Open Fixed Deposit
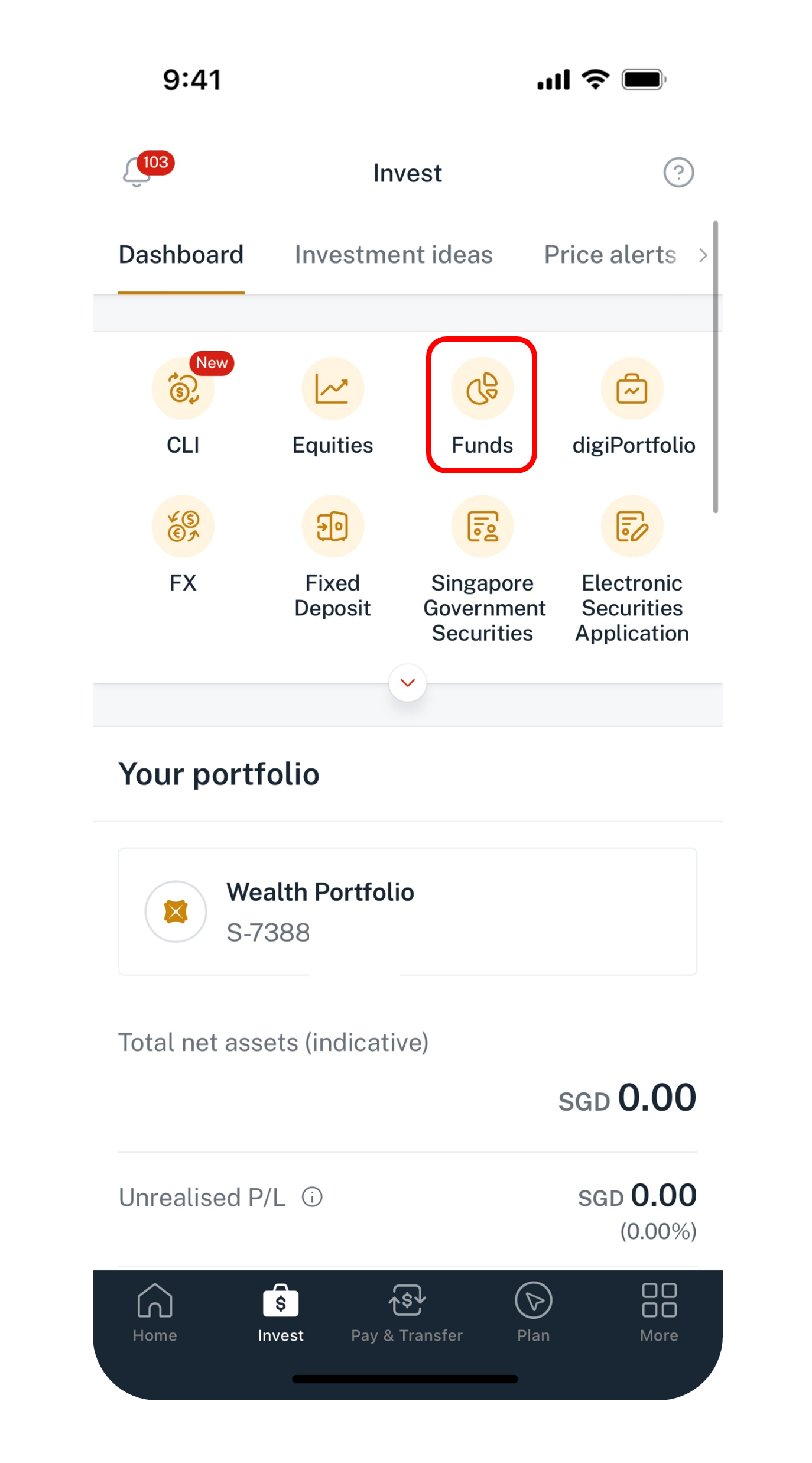 [332, 556]
